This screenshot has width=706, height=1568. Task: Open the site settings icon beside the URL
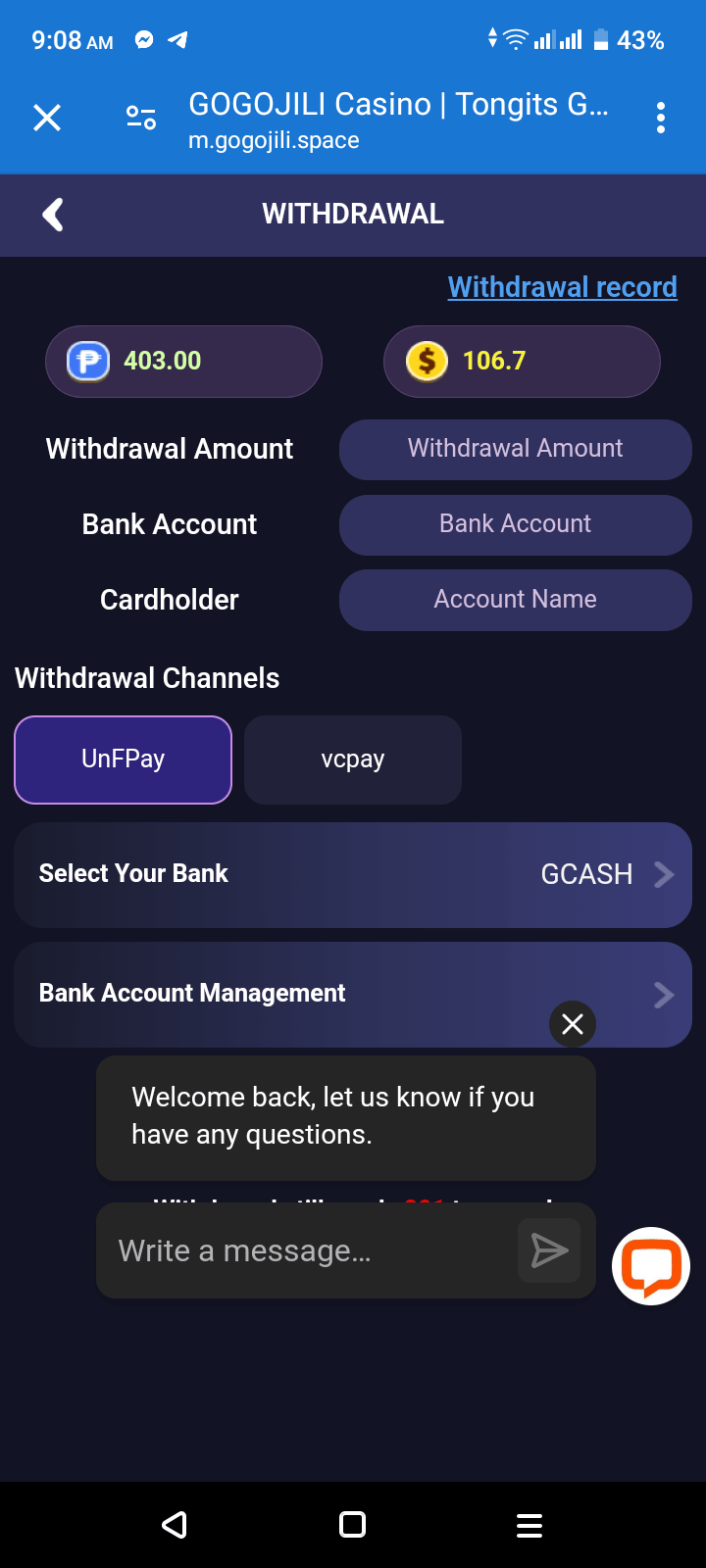click(141, 119)
